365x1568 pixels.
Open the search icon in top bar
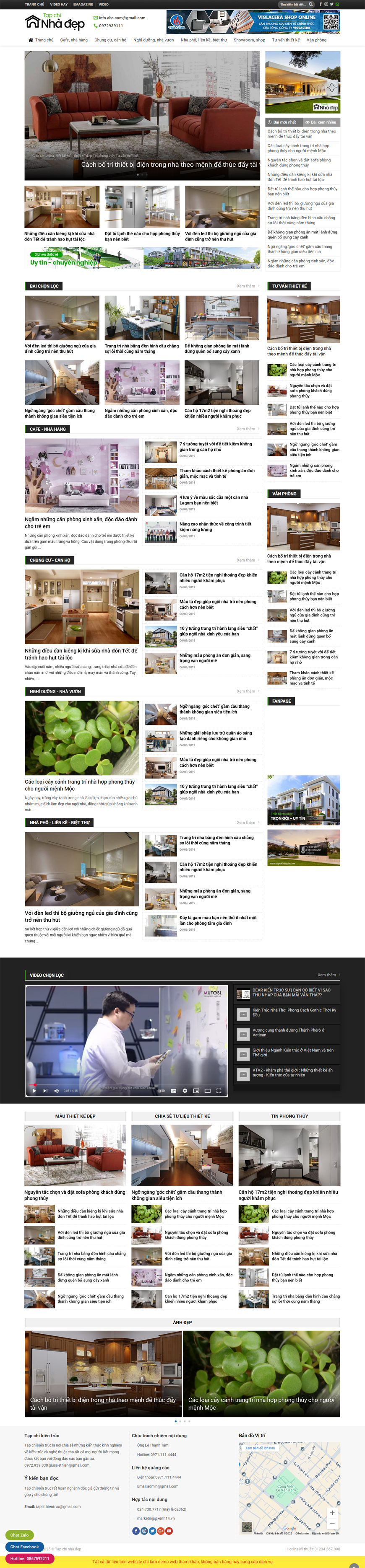(311, 4)
